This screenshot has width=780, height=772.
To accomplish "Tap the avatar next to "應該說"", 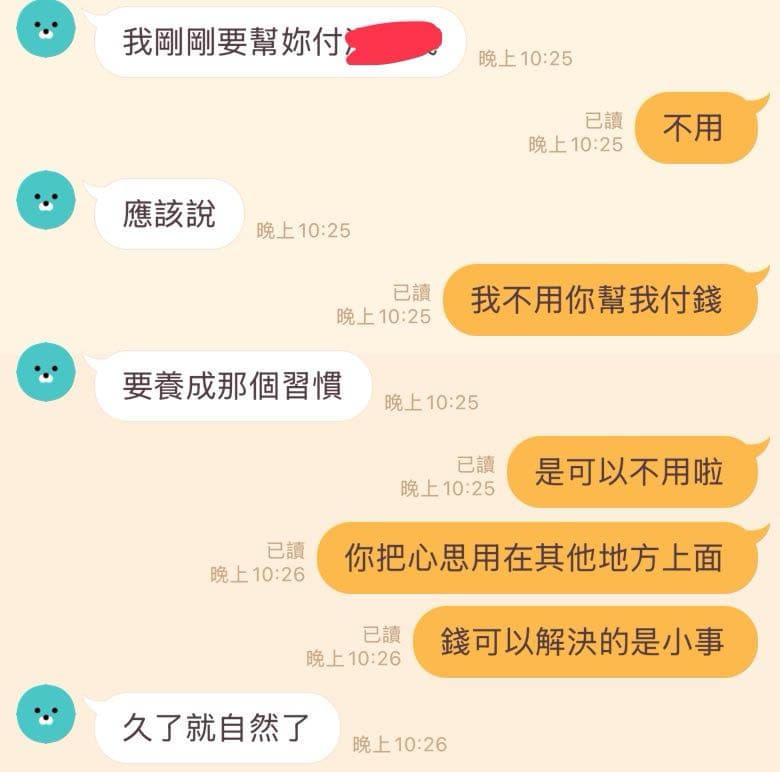I will click(x=46, y=200).
